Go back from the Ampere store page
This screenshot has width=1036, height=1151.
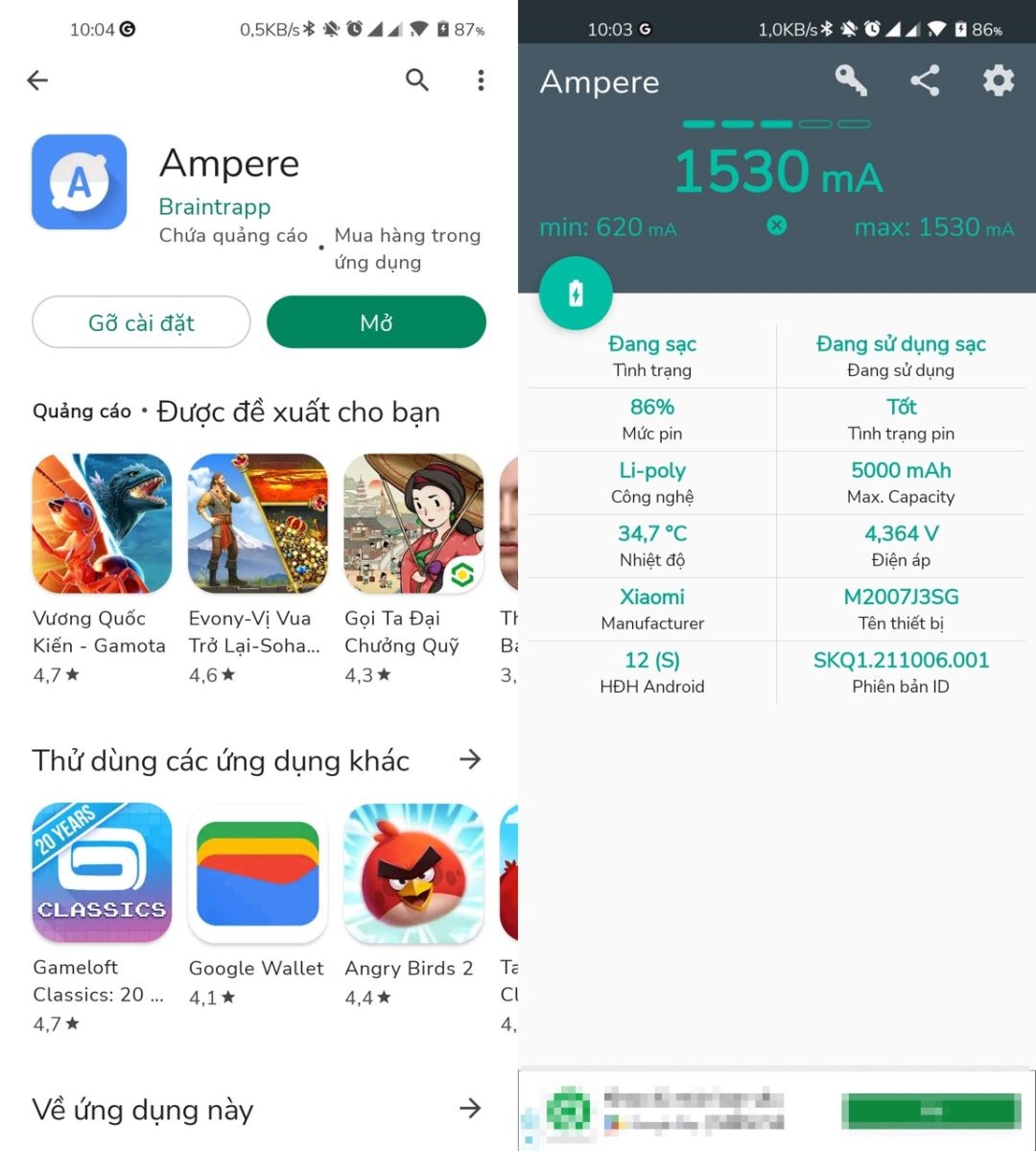click(37, 81)
